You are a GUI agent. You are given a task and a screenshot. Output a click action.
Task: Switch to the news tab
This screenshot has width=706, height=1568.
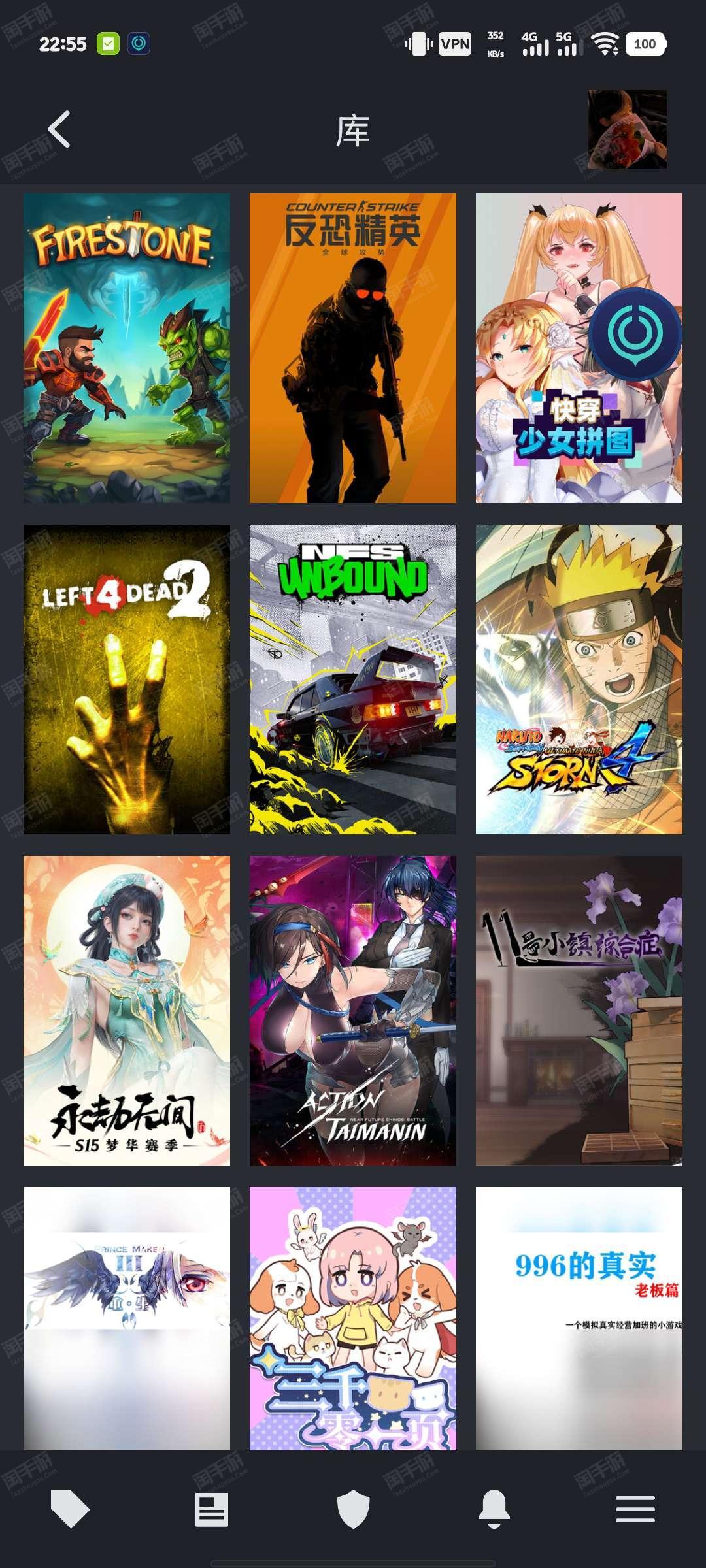pyautogui.click(x=212, y=1509)
